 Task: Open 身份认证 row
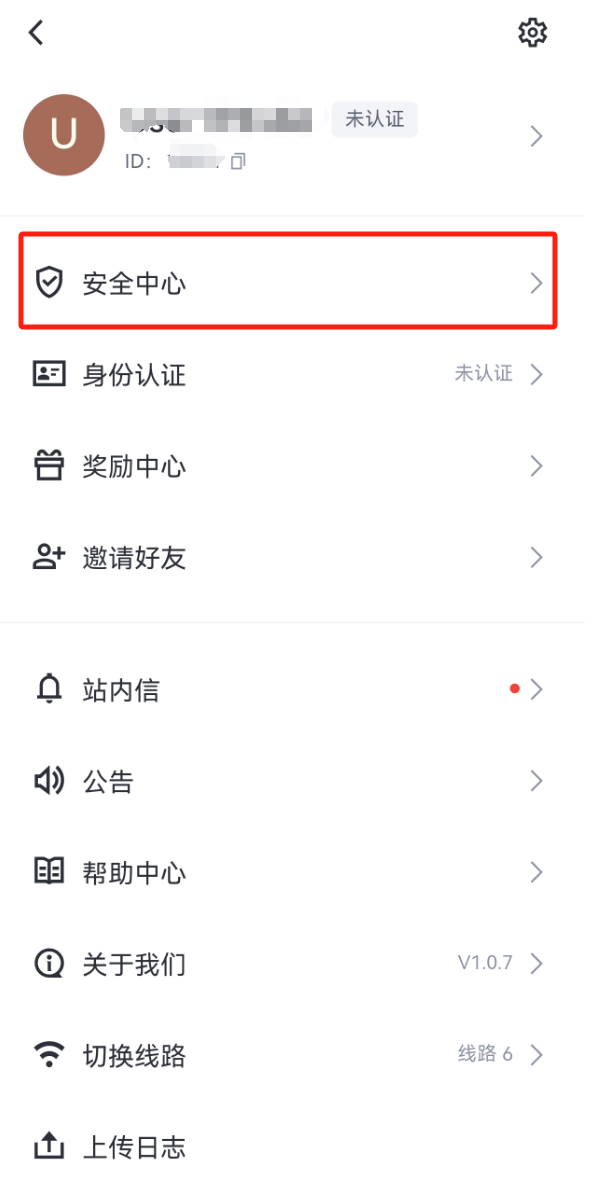pyautogui.click(x=292, y=374)
